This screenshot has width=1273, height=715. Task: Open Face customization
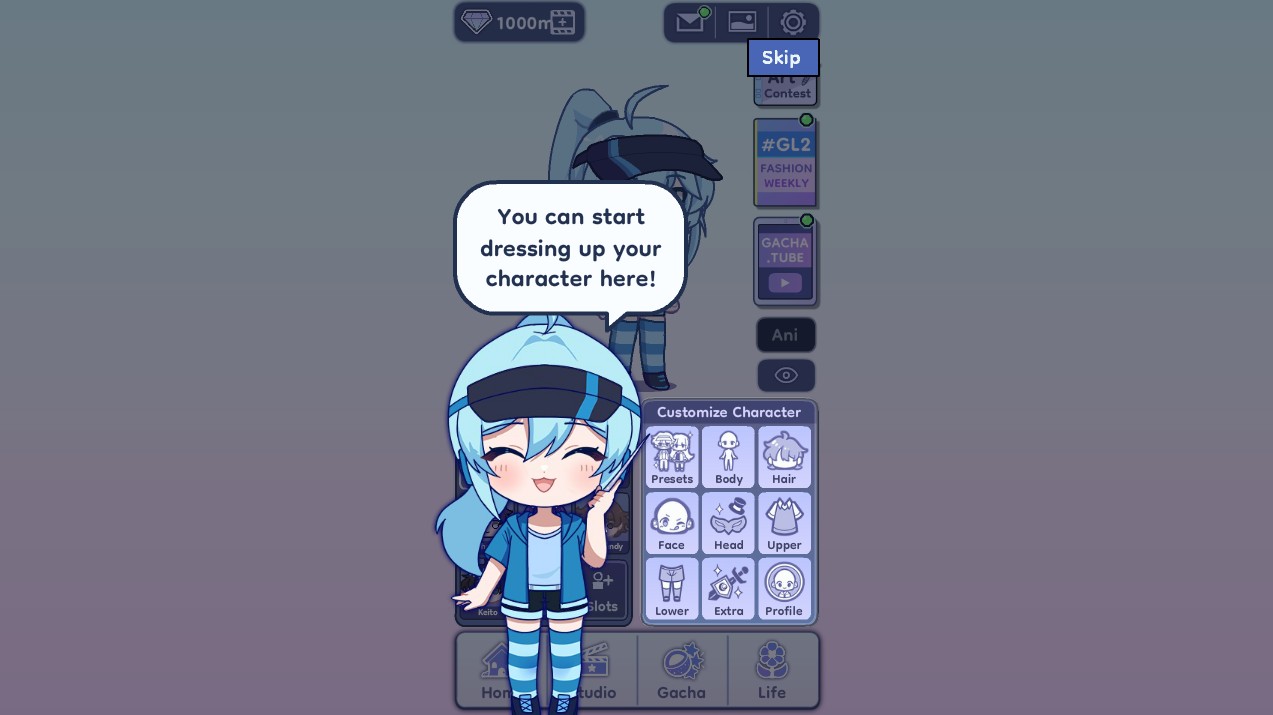point(672,523)
